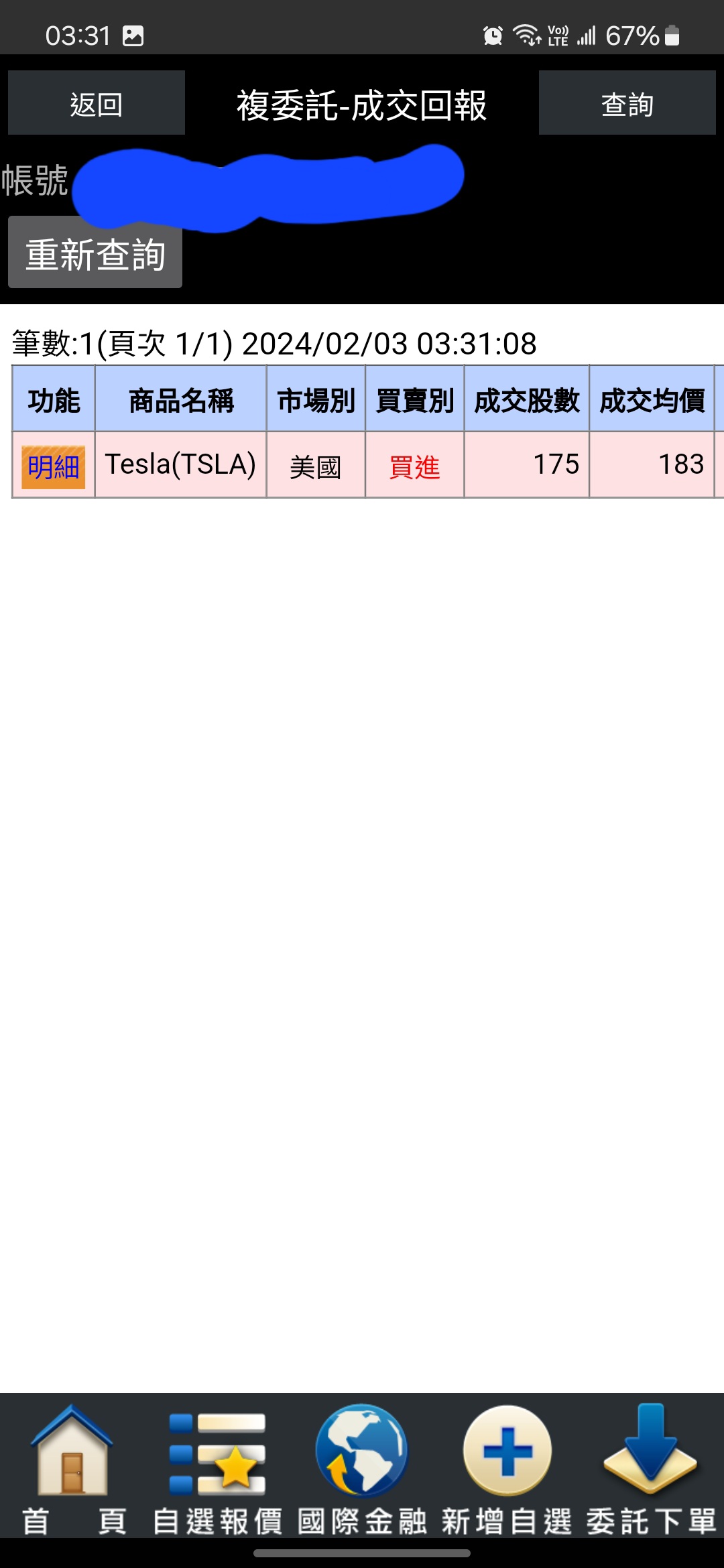The image size is (724, 1568).
Task: Tap the 返回 back button
Action: click(97, 103)
